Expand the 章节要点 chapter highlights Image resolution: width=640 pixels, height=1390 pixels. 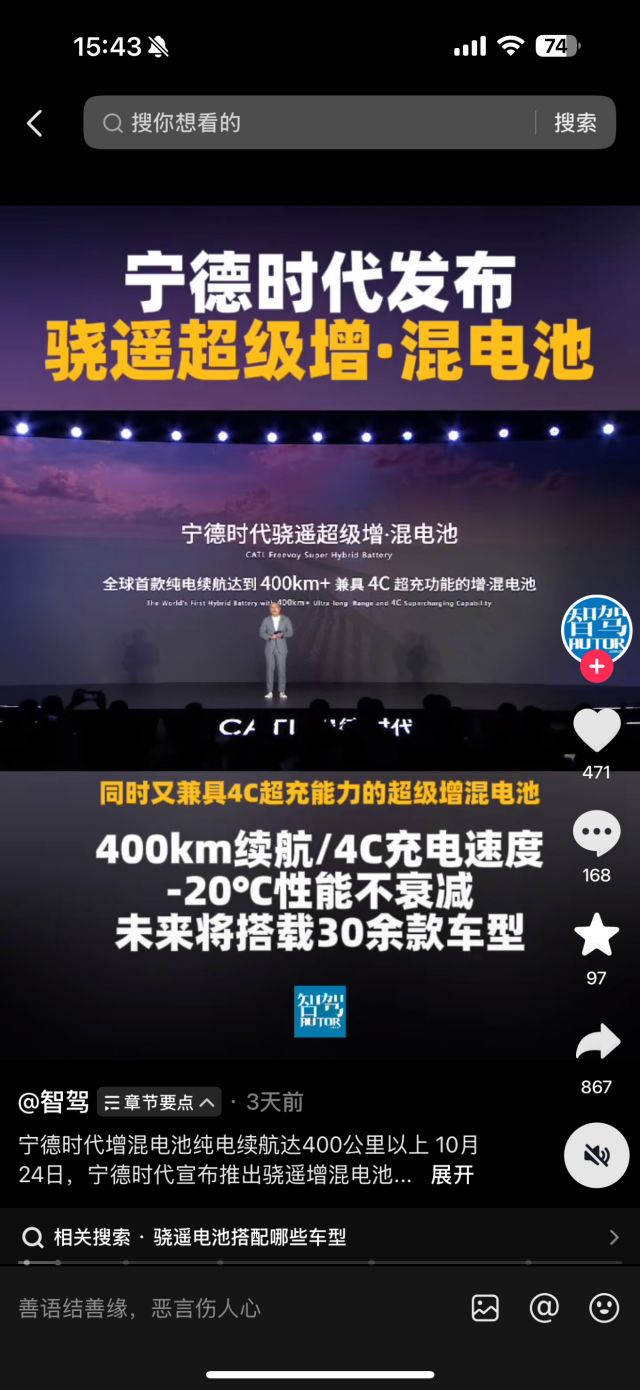pyautogui.click(x=159, y=1102)
